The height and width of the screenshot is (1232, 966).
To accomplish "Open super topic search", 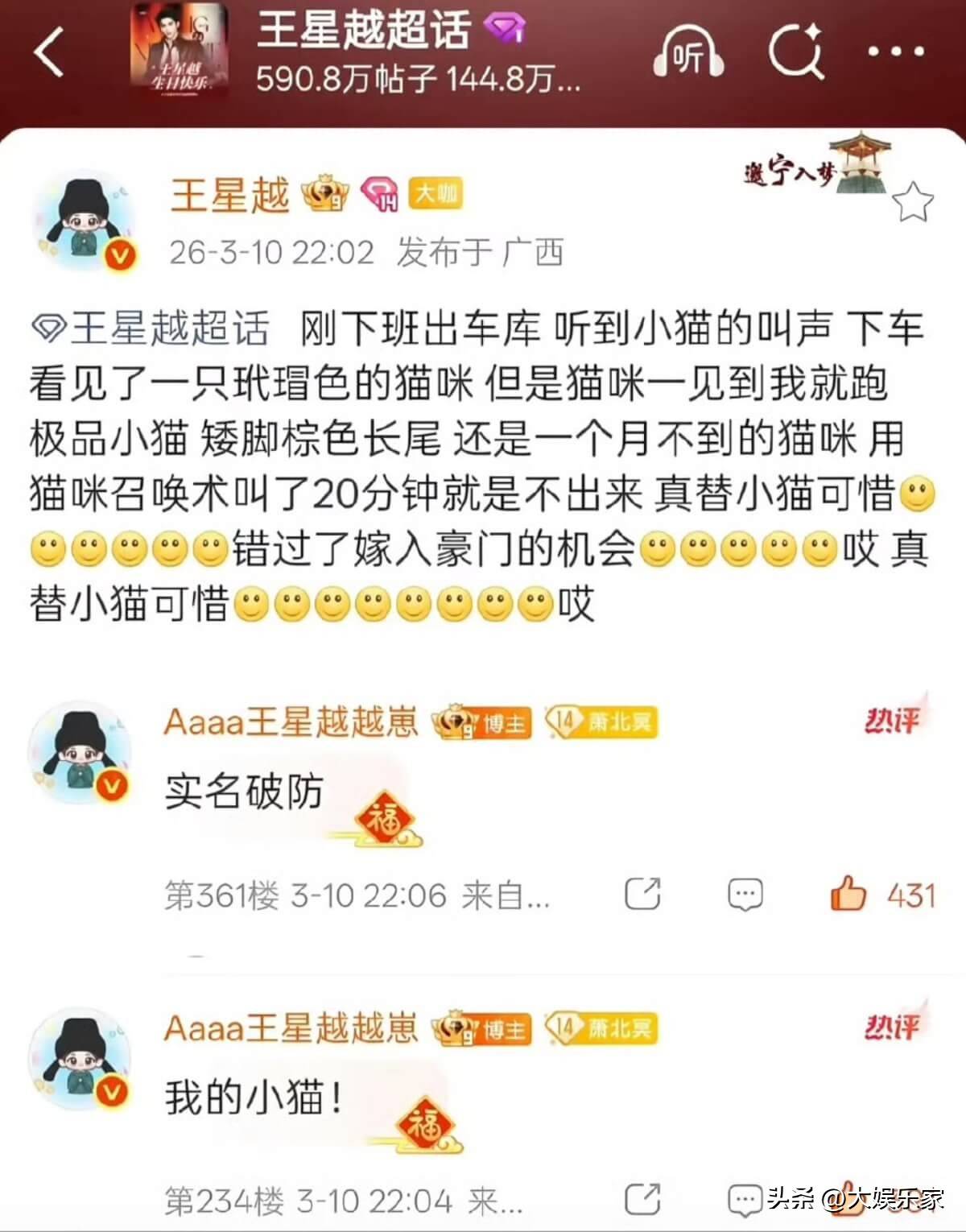I will coord(796,52).
